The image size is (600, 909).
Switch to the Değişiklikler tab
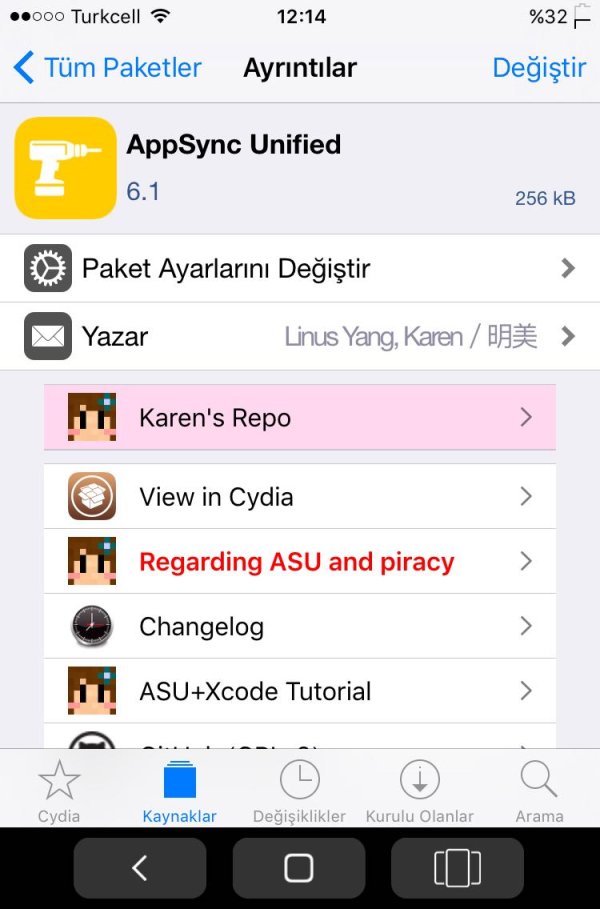(x=300, y=790)
